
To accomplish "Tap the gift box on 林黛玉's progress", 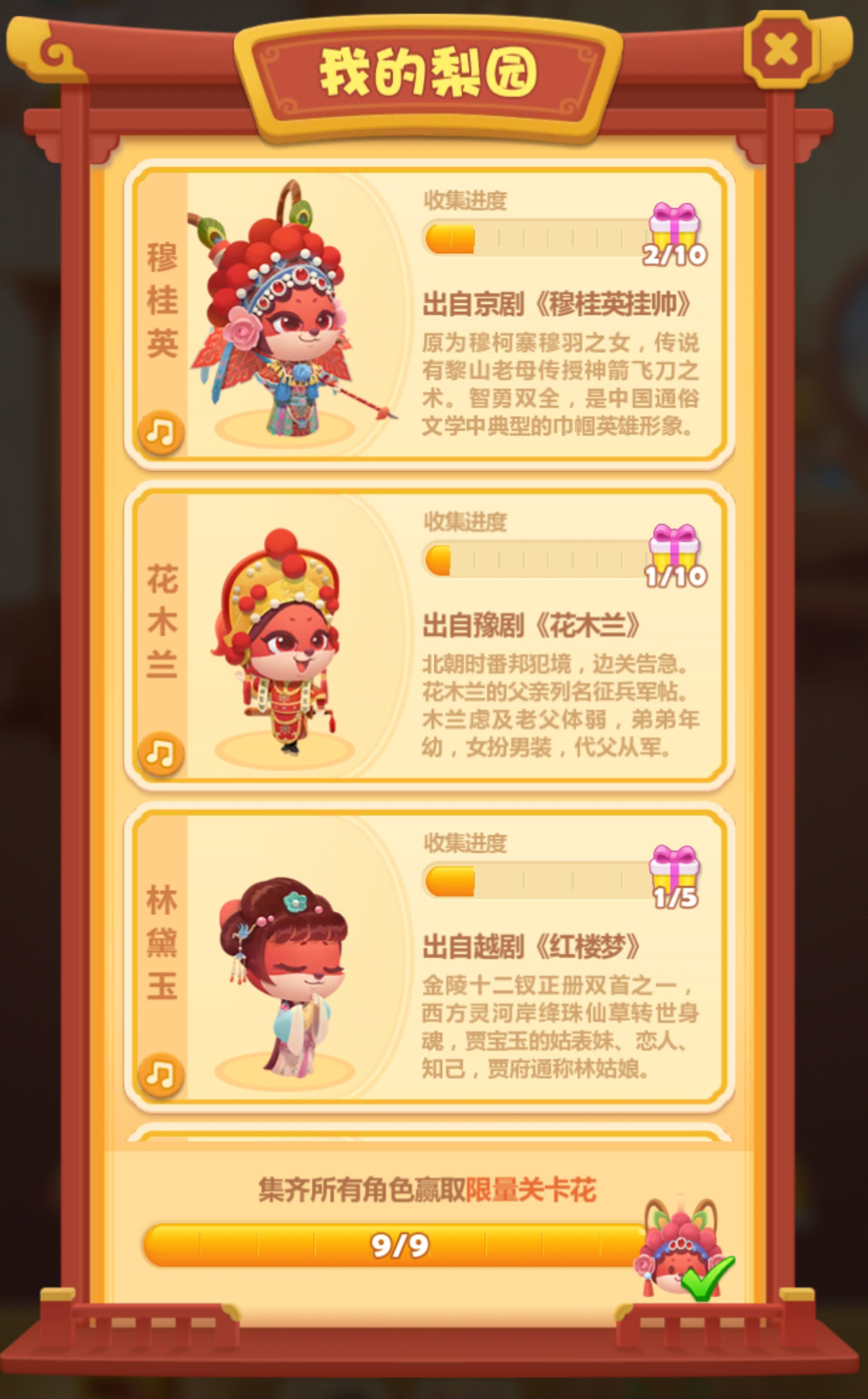I will pos(674,872).
